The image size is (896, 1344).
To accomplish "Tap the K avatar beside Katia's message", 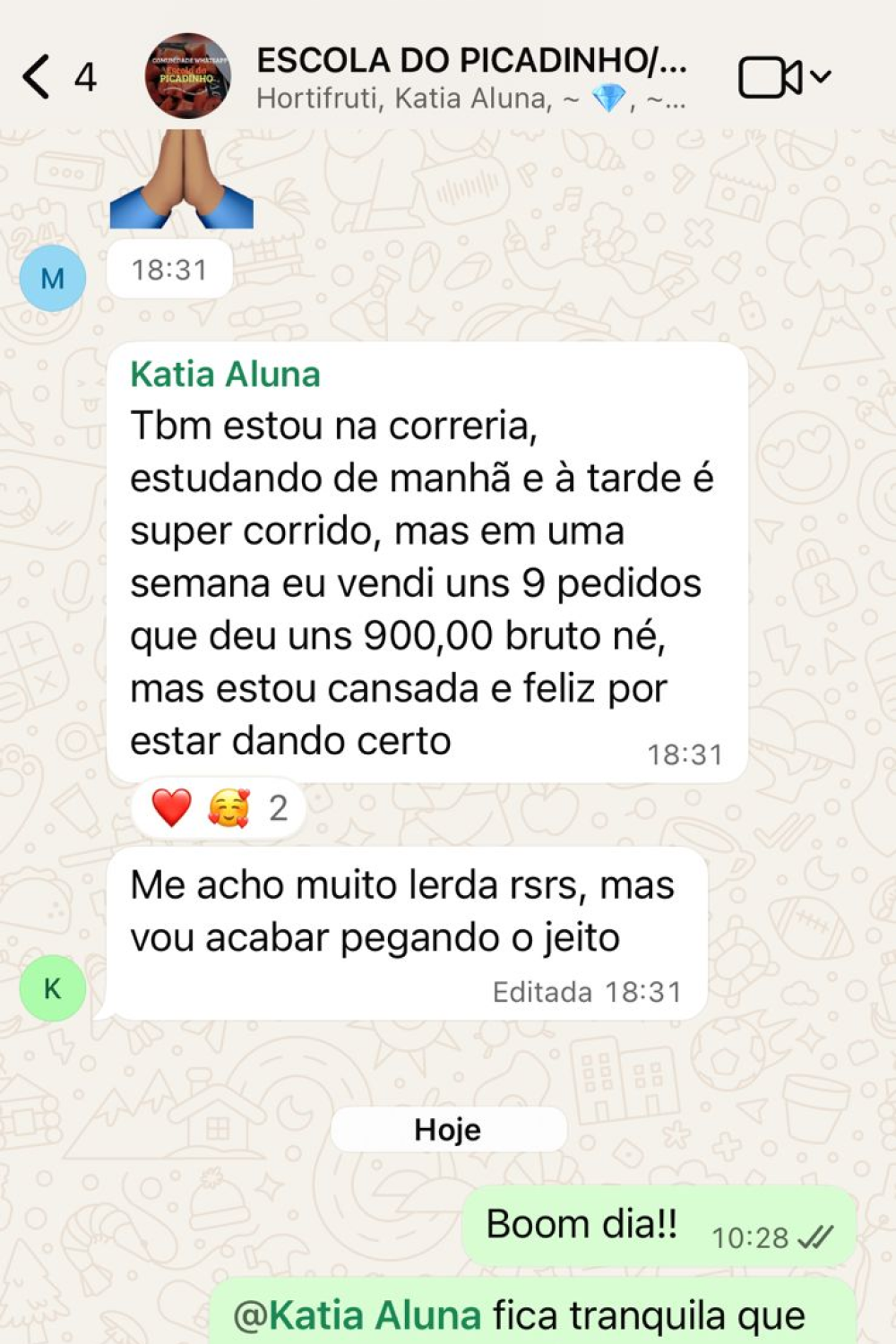I will click(52, 988).
